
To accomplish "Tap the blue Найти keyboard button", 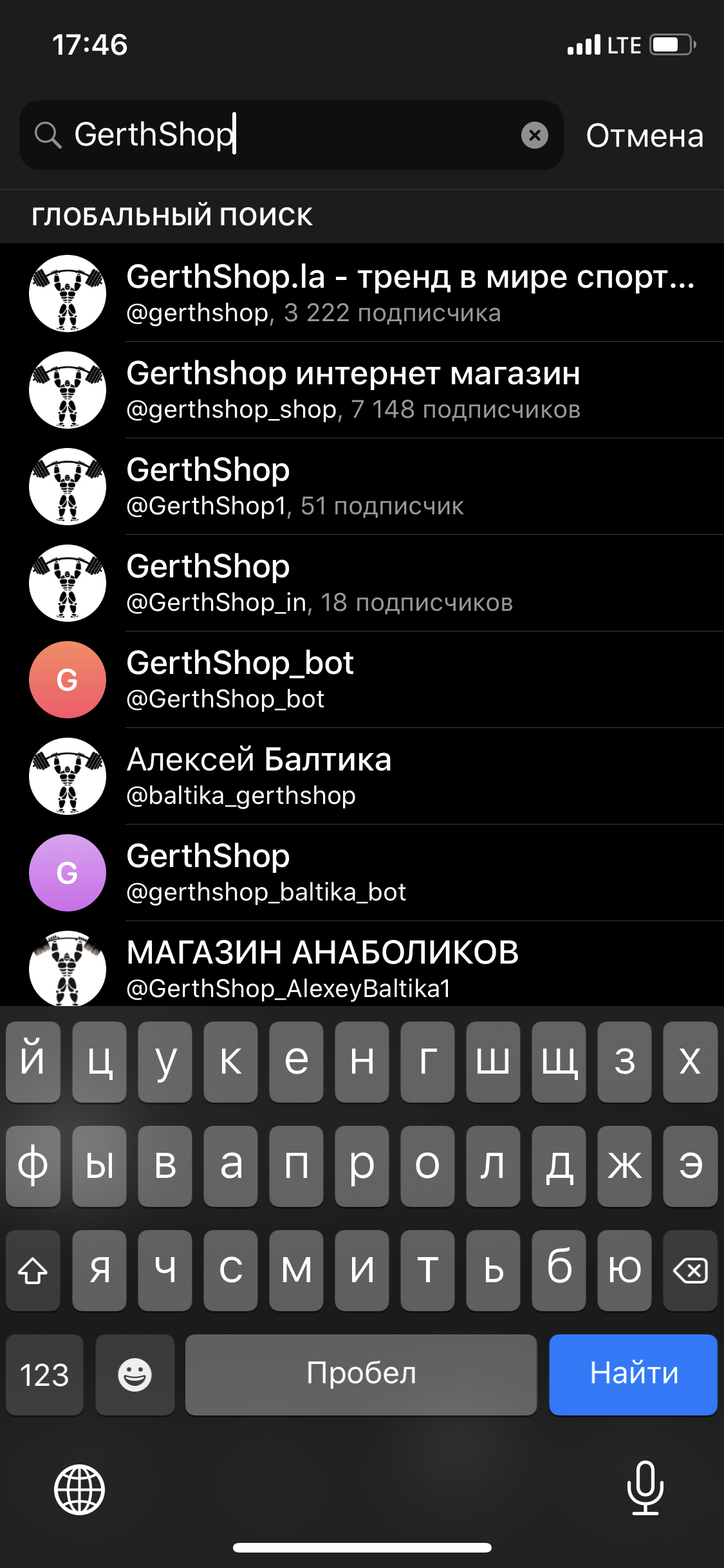I will [633, 1374].
